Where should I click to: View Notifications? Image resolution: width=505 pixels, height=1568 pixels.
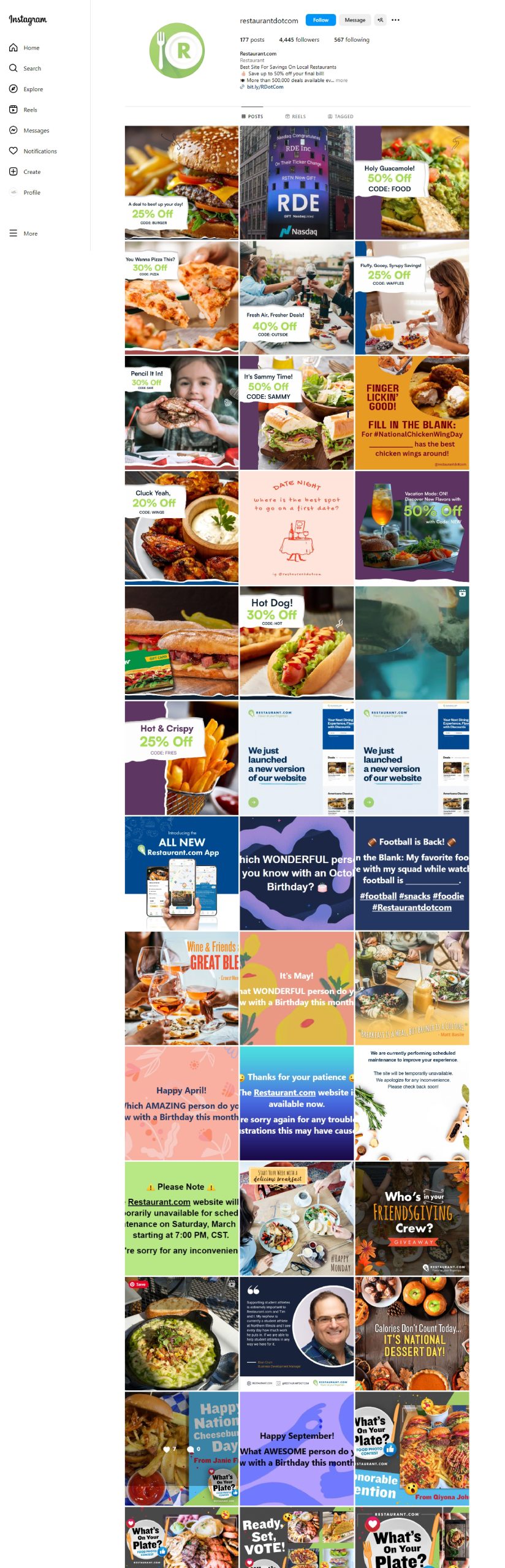point(40,151)
